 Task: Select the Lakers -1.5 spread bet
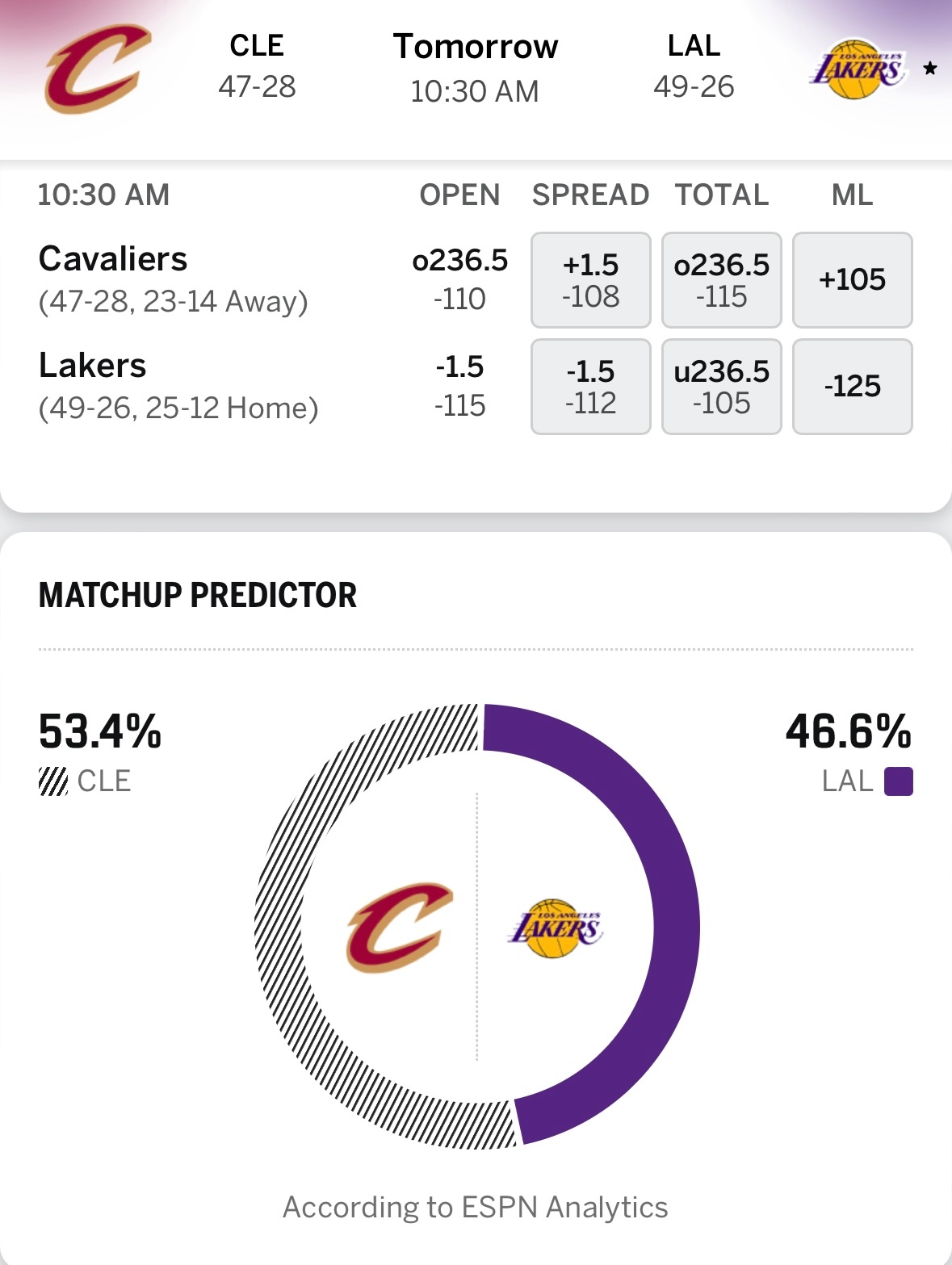pos(590,387)
